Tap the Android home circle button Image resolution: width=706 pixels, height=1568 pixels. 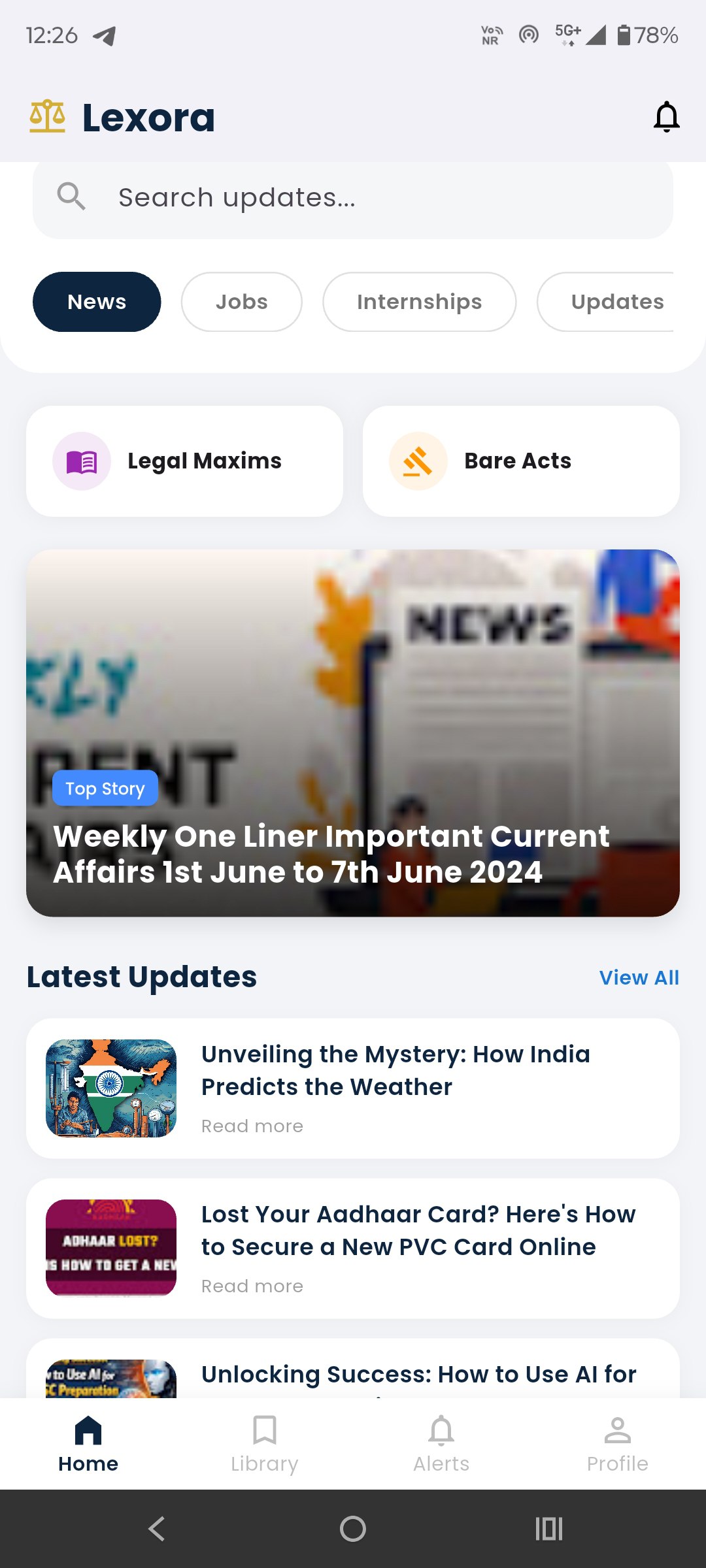pyautogui.click(x=352, y=1529)
